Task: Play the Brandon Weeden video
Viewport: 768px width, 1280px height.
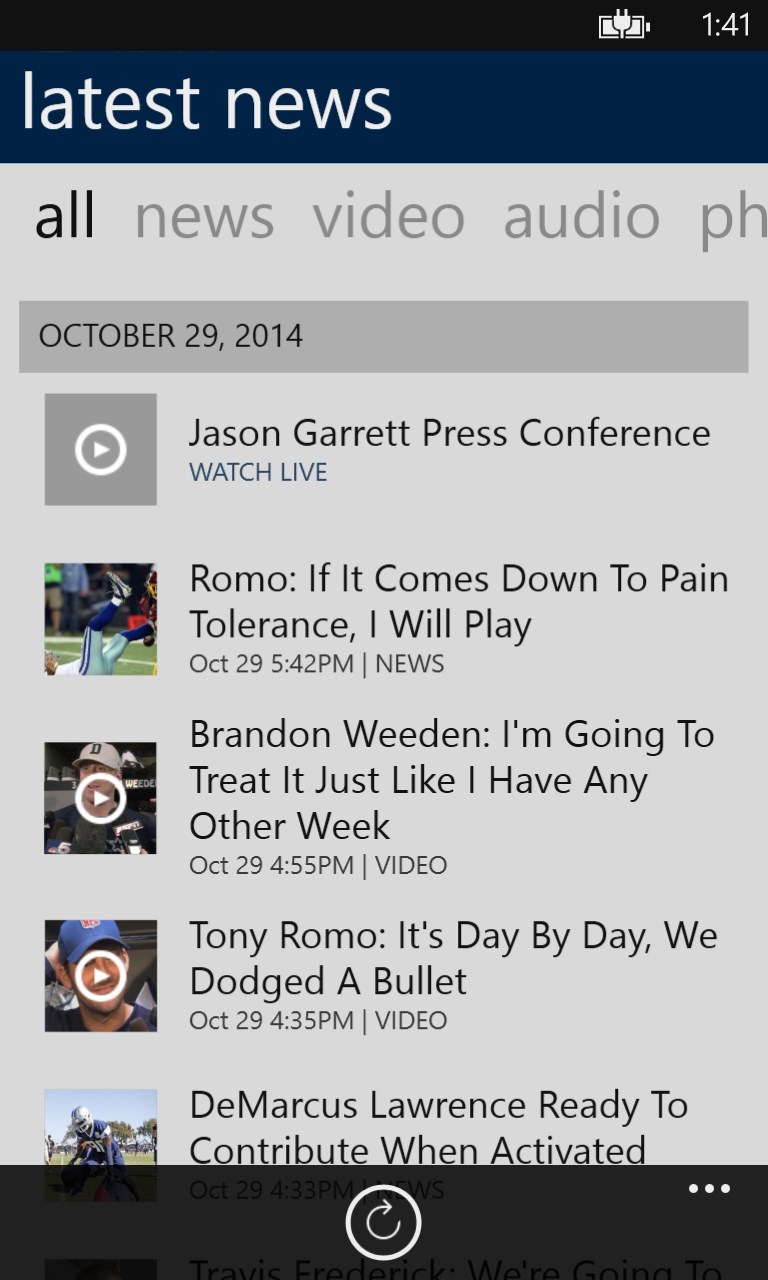Action: pyautogui.click(x=100, y=798)
